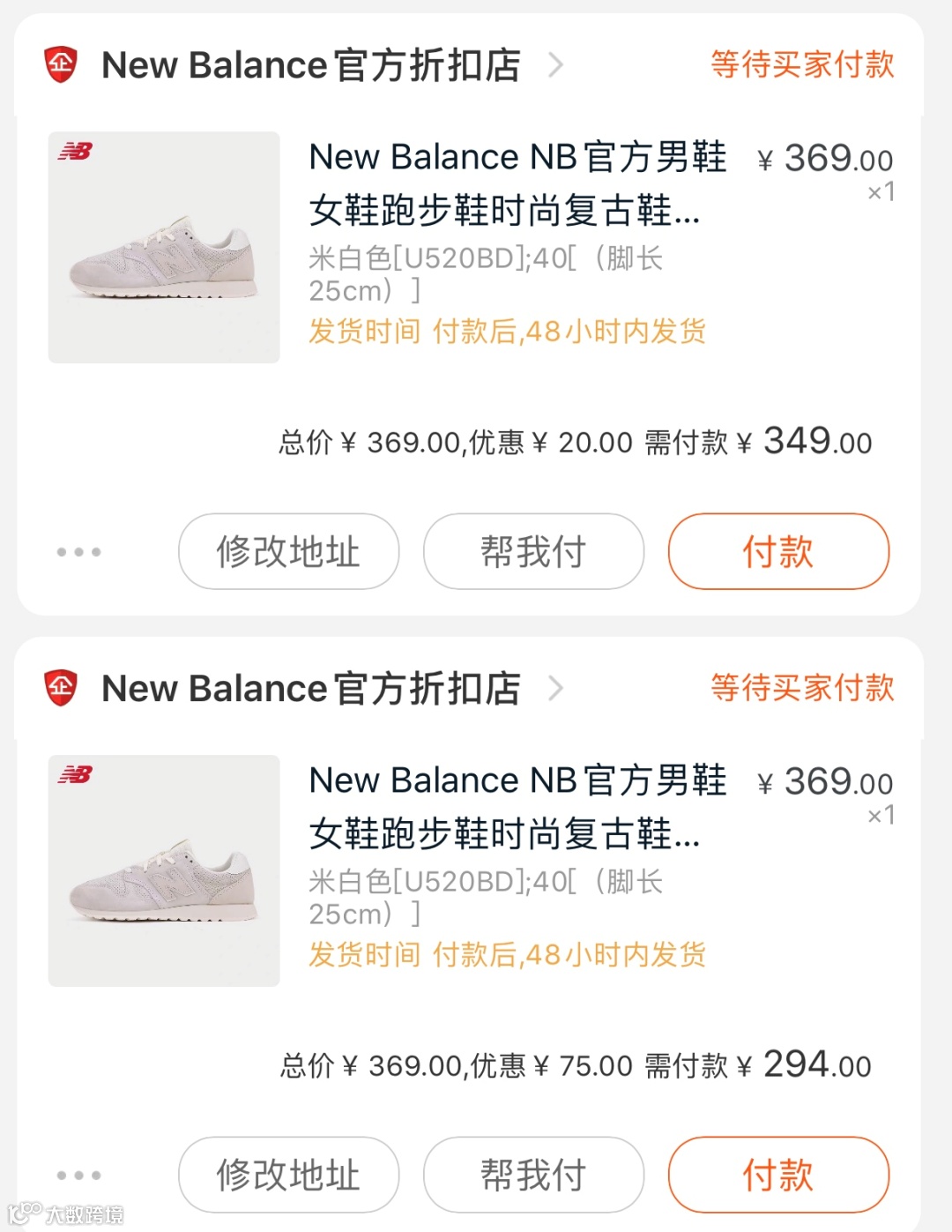Choose 帮我付 for the ¥294.00 order
Image resolution: width=952 pixels, height=1232 pixels.
(x=533, y=1175)
